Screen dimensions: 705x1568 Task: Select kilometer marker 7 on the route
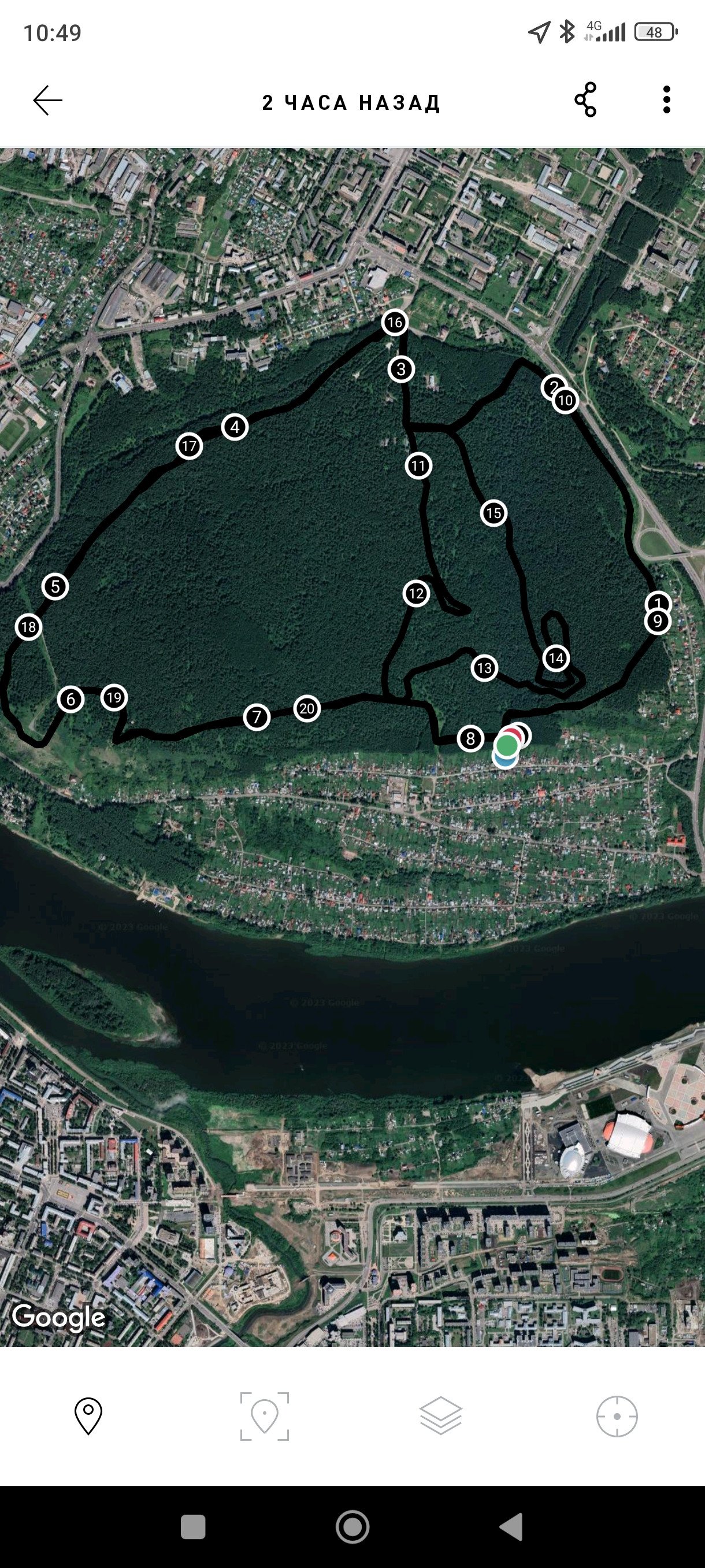257,716
